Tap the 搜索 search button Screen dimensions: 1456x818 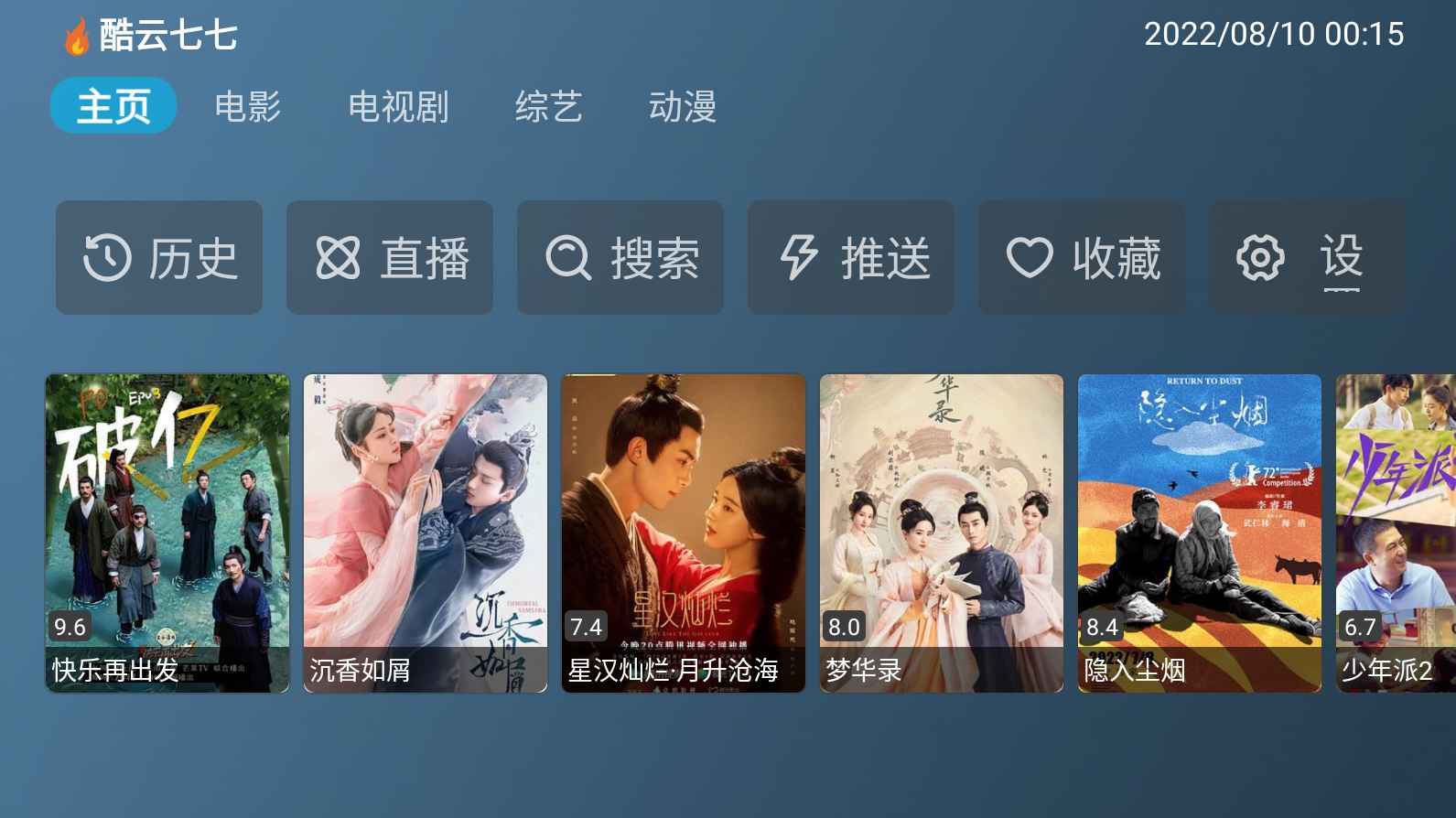coord(620,258)
